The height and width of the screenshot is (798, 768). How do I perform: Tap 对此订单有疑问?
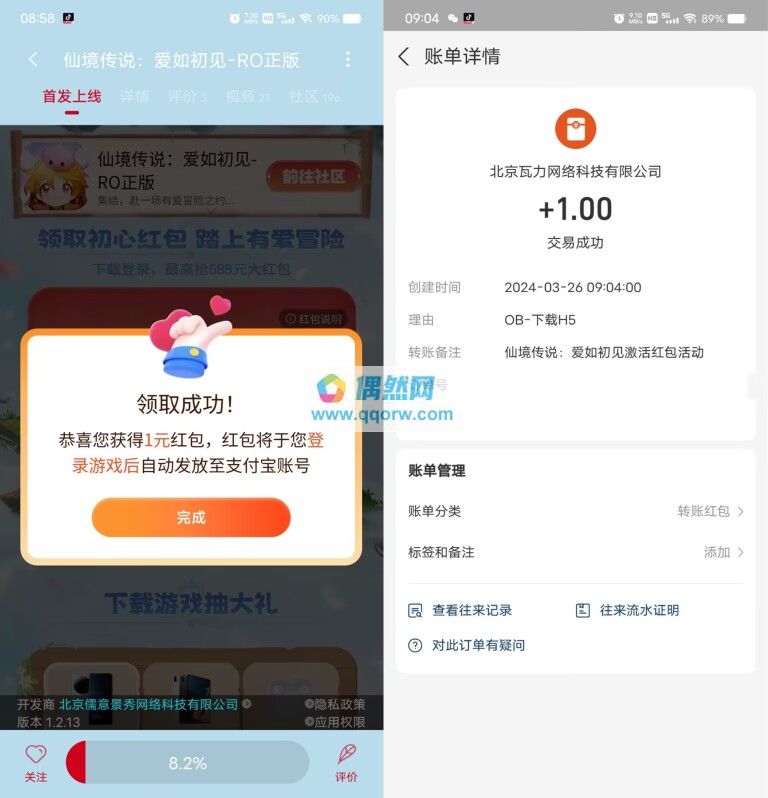point(467,645)
